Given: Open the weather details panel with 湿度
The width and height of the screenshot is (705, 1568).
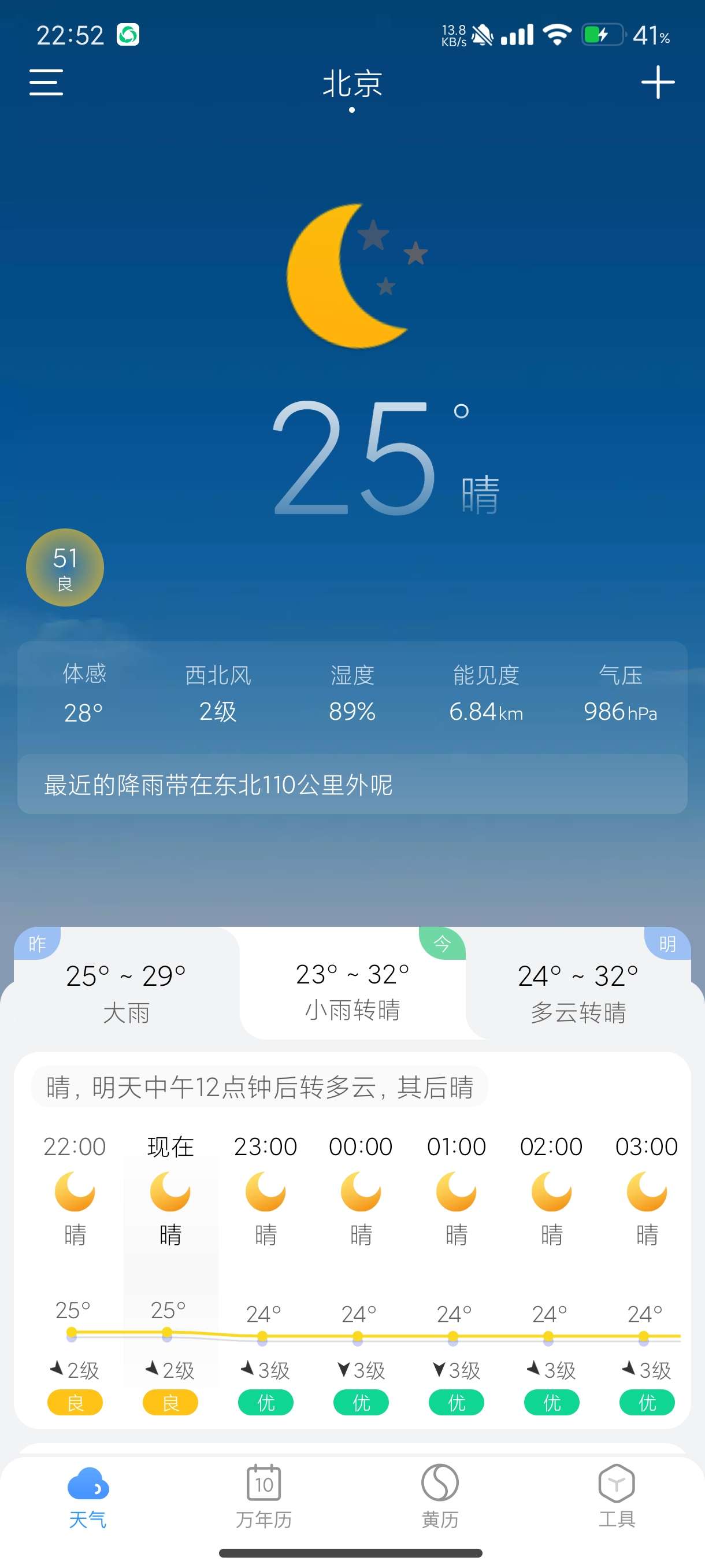Looking at the screenshot, I should tap(352, 694).
